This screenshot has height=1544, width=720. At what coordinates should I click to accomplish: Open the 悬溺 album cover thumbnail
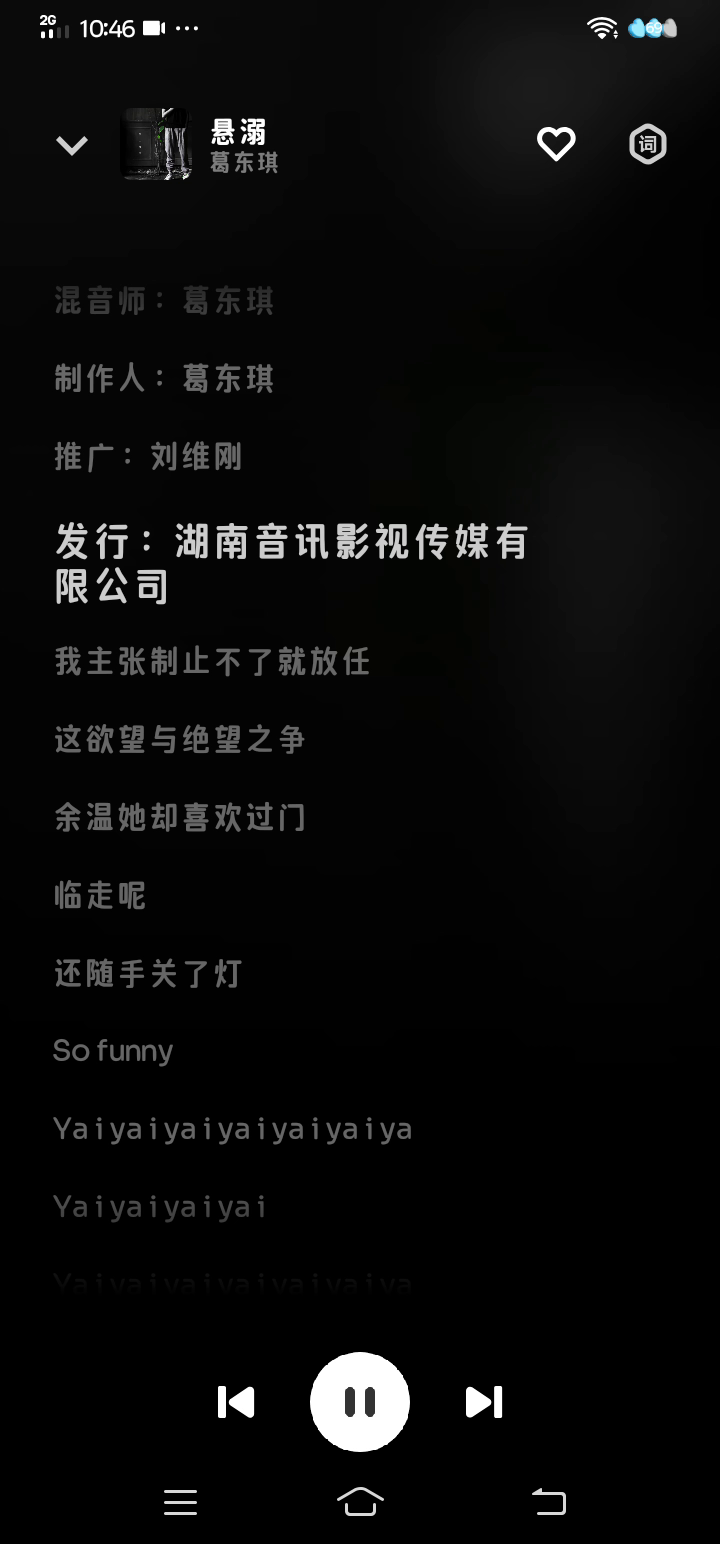click(157, 144)
